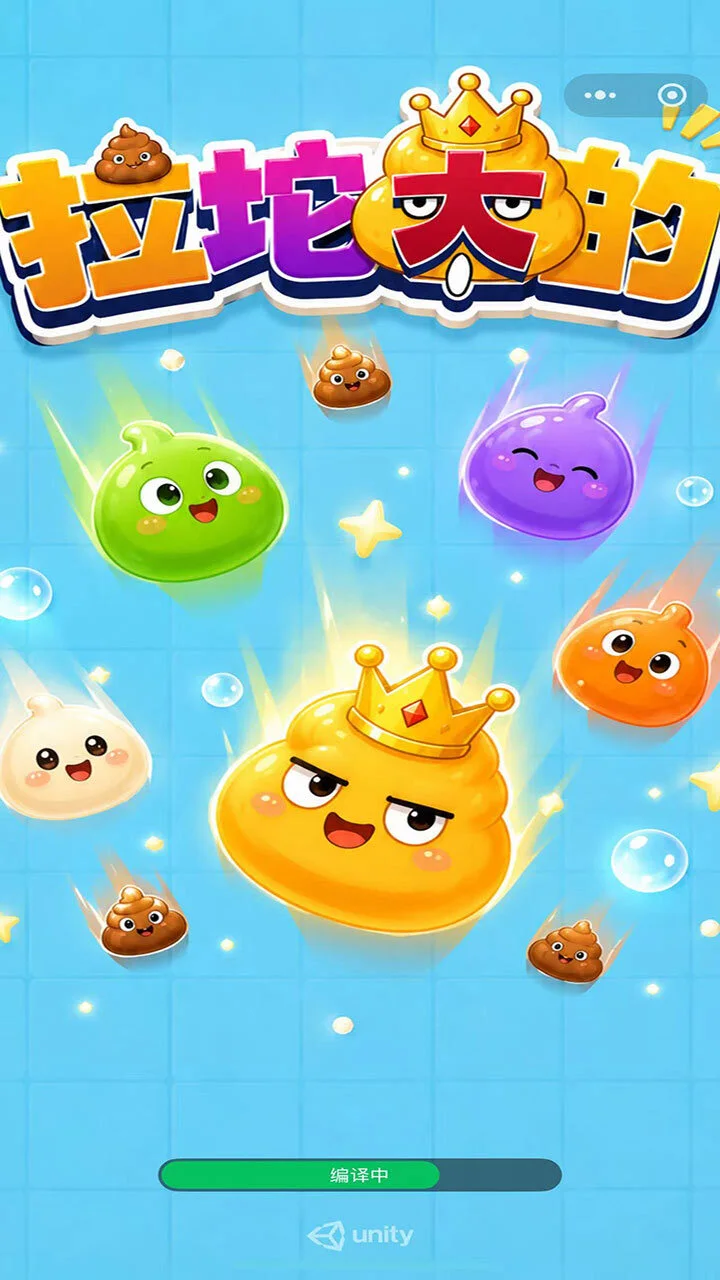This screenshot has width=720, height=1280.
Task: Close the mini game using the circle button
Action: (x=672, y=96)
